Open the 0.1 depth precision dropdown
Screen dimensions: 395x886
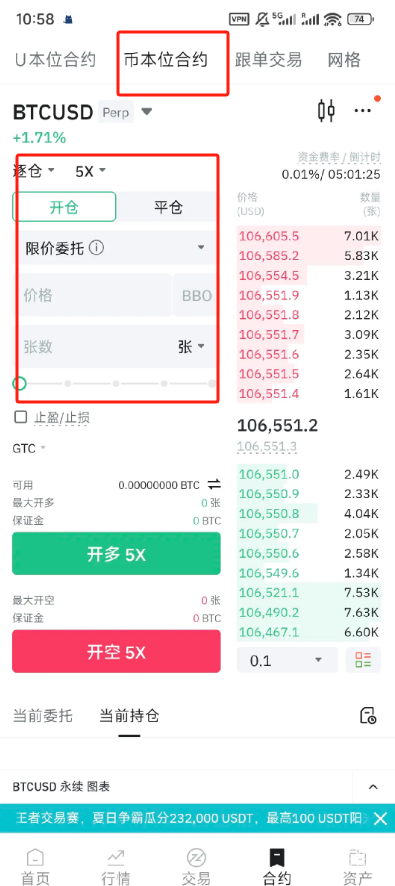click(x=287, y=660)
